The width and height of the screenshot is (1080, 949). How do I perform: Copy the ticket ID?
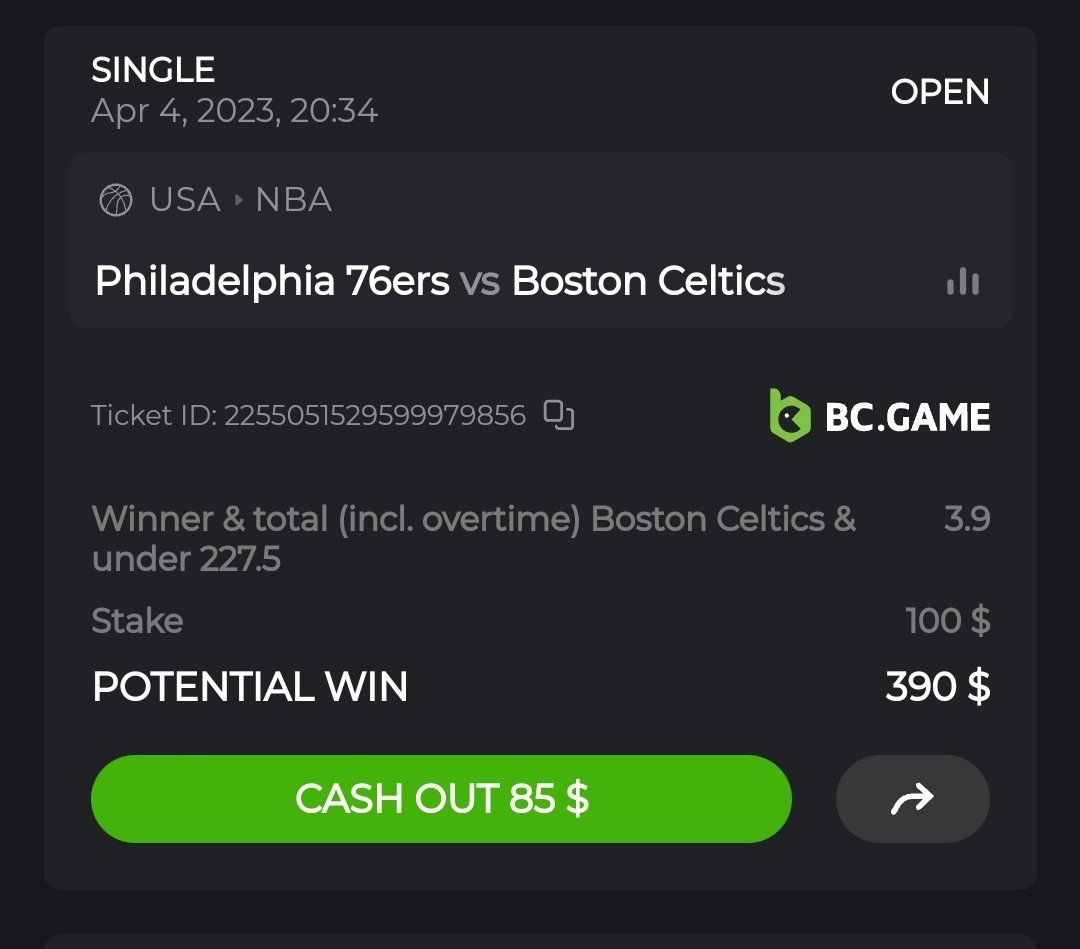[x=559, y=415]
